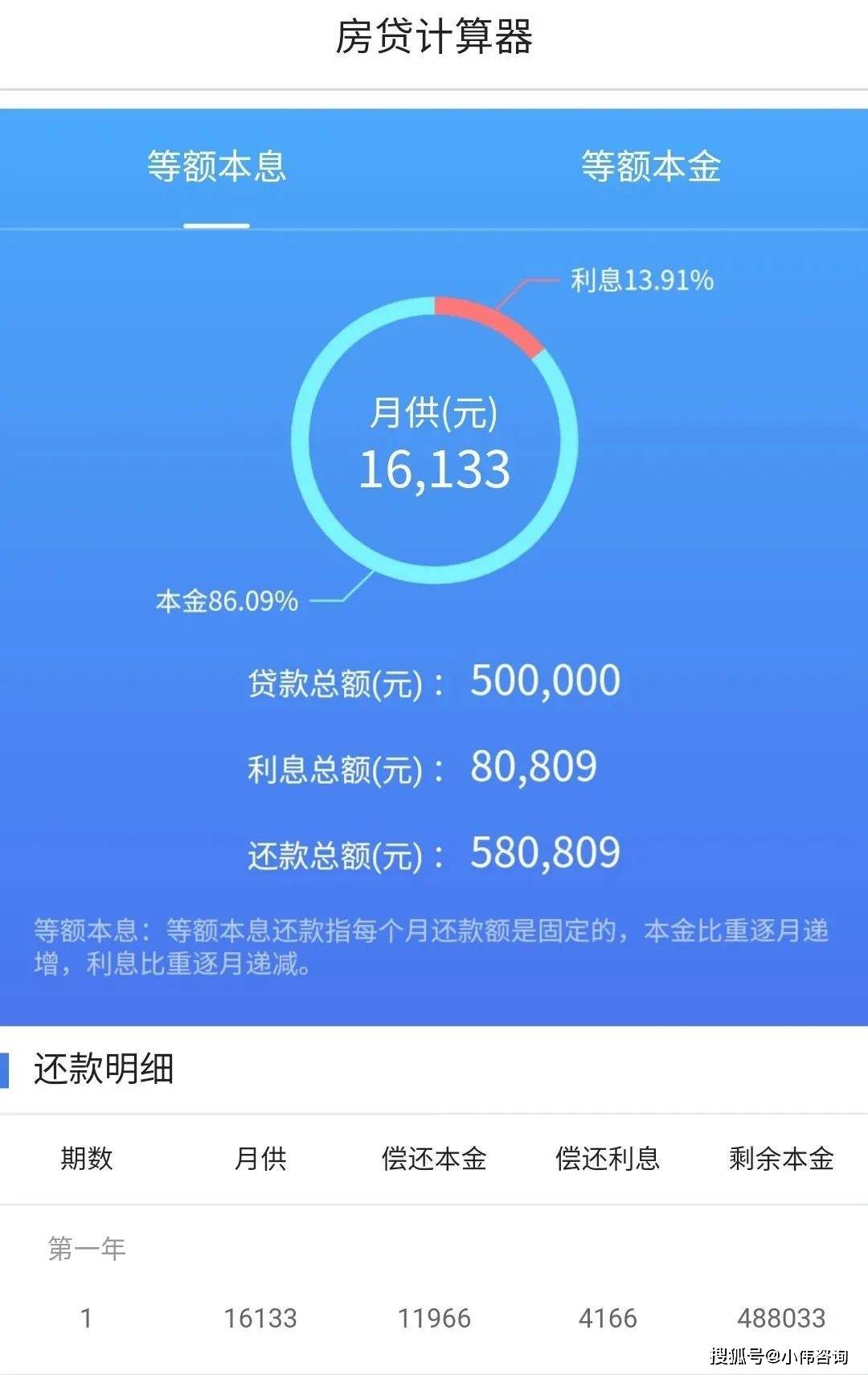This screenshot has height=1375, width=868.
Task: Switch to the 等额本金 tab
Action: (x=650, y=167)
